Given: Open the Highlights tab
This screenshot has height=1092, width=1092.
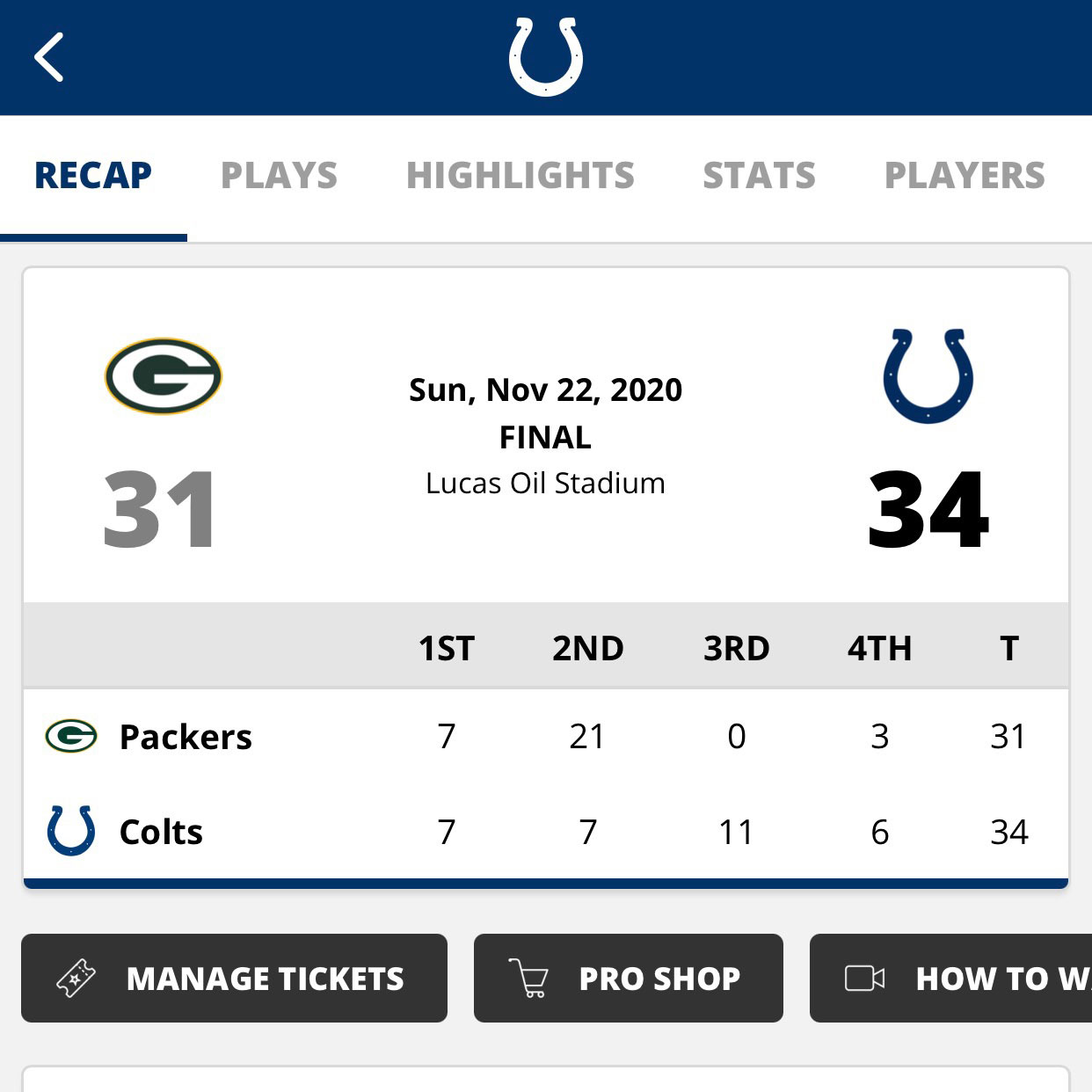Looking at the screenshot, I should pyautogui.click(x=520, y=176).
